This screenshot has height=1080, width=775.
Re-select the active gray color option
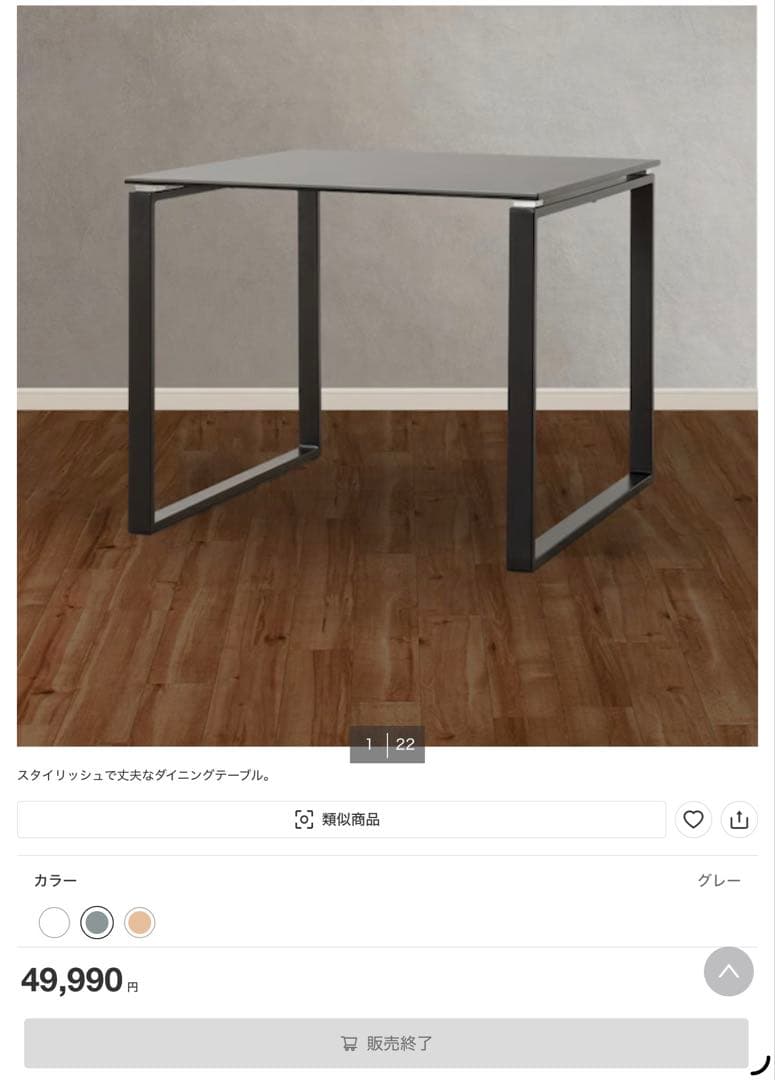click(96, 922)
